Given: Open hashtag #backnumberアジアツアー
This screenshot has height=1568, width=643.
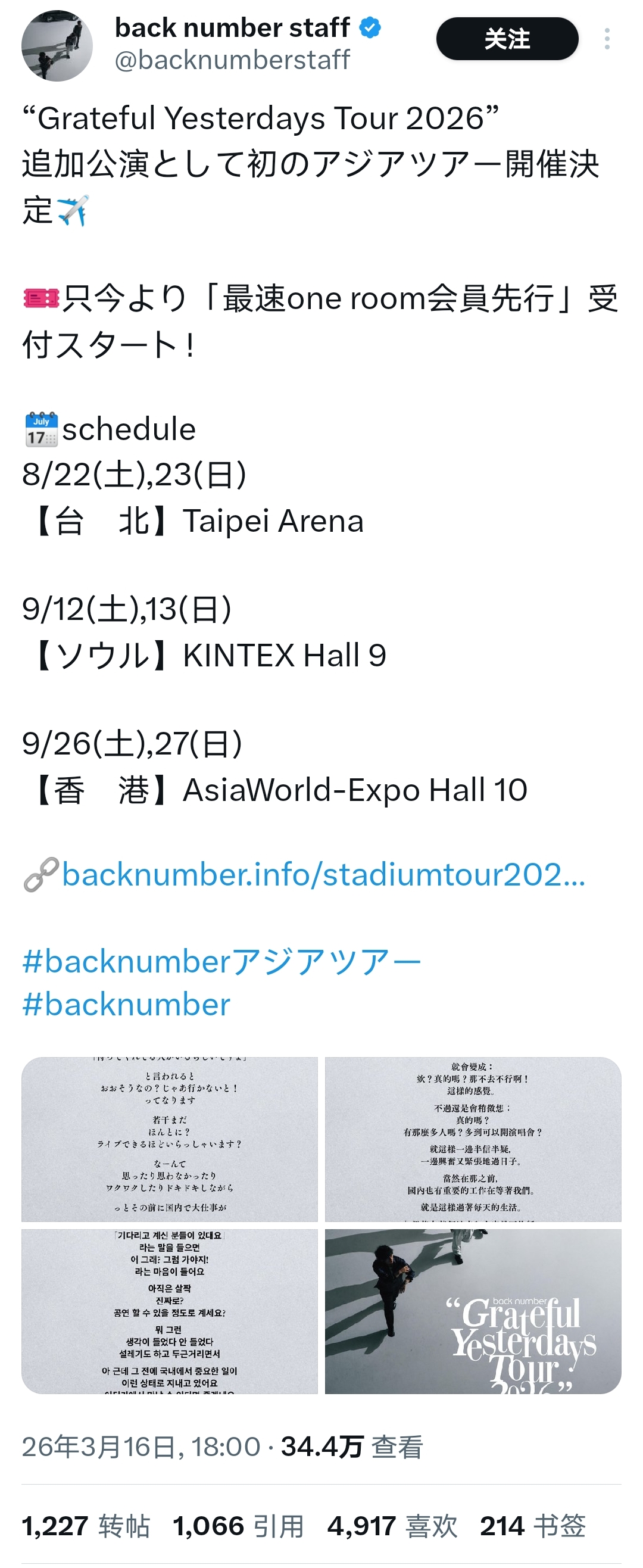Looking at the screenshot, I should click(221, 962).
